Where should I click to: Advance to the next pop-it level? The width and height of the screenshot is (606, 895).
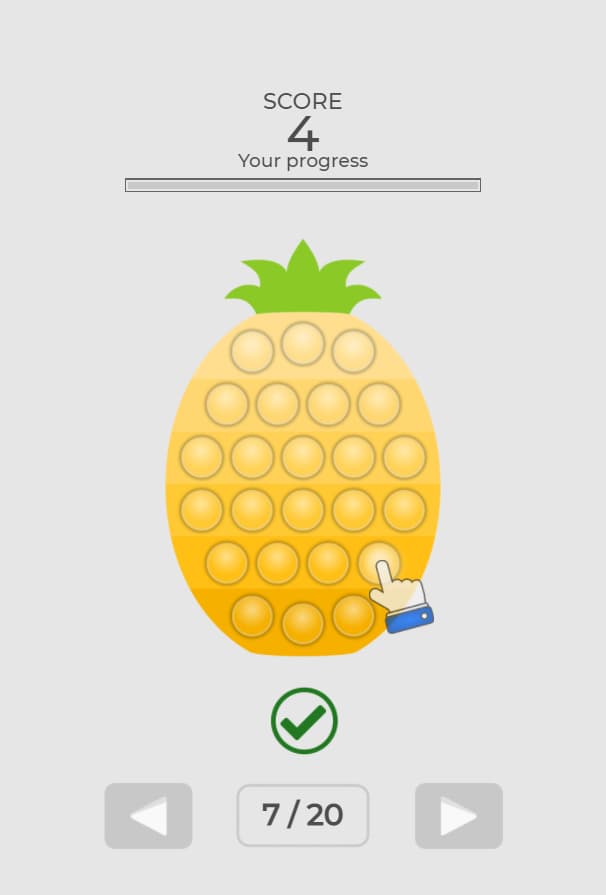click(x=458, y=816)
